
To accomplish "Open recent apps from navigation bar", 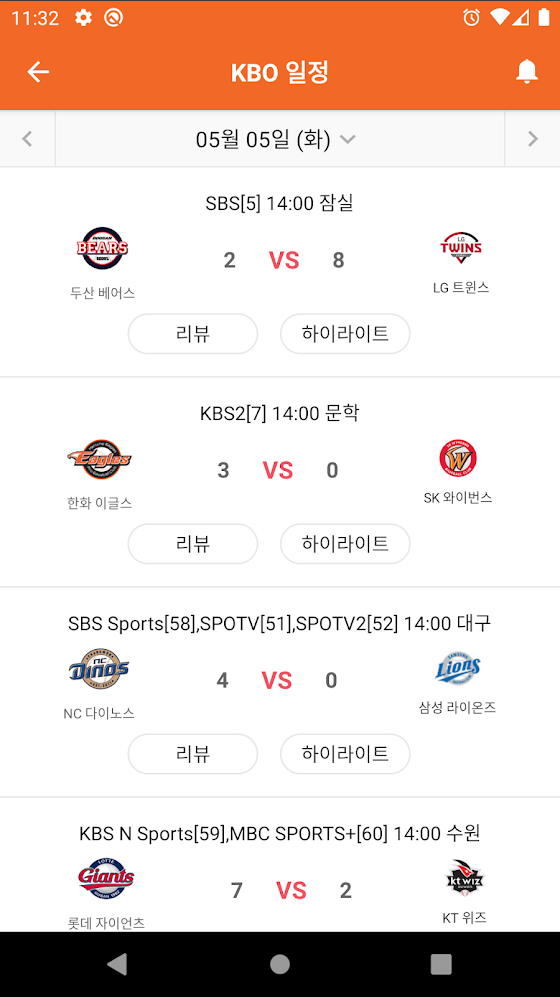I will (440, 964).
